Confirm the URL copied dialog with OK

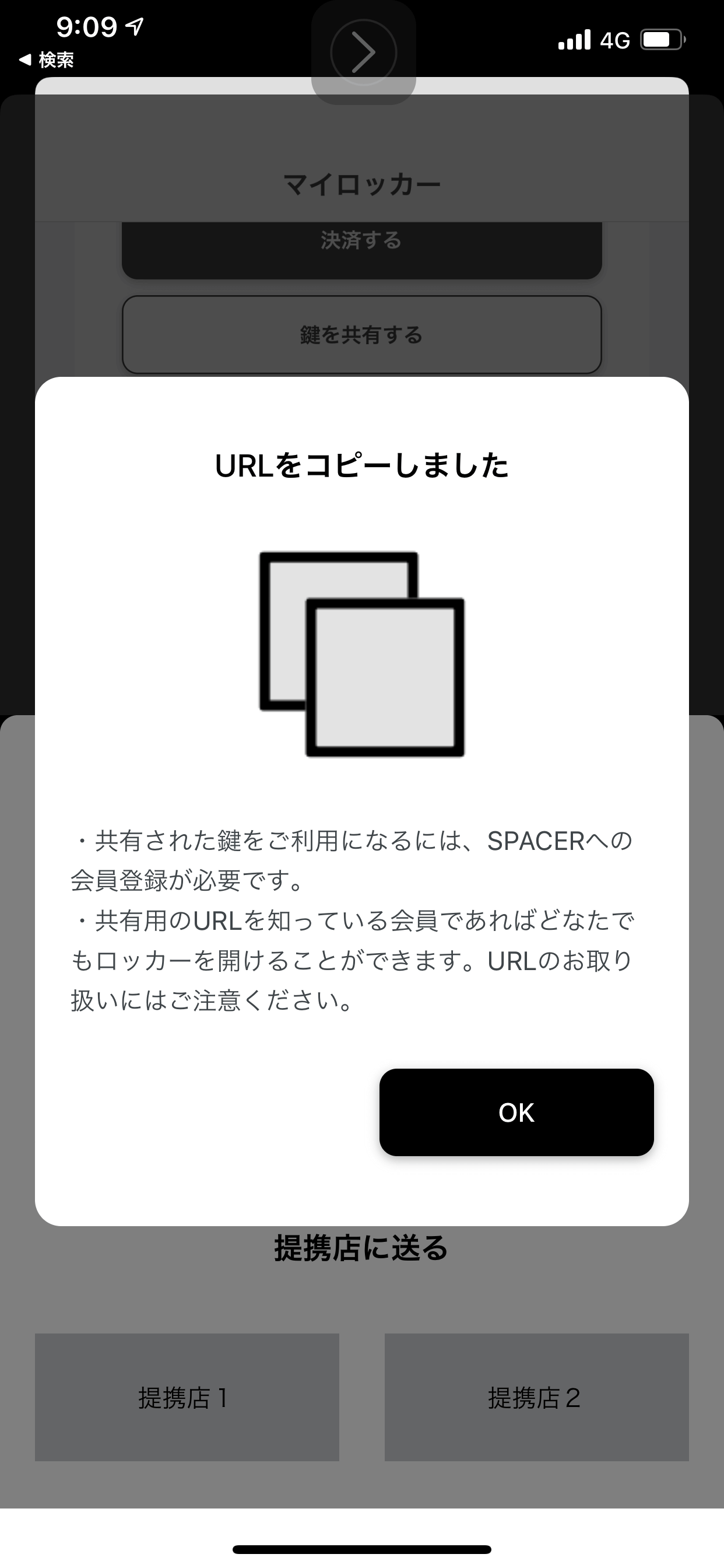point(516,1112)
